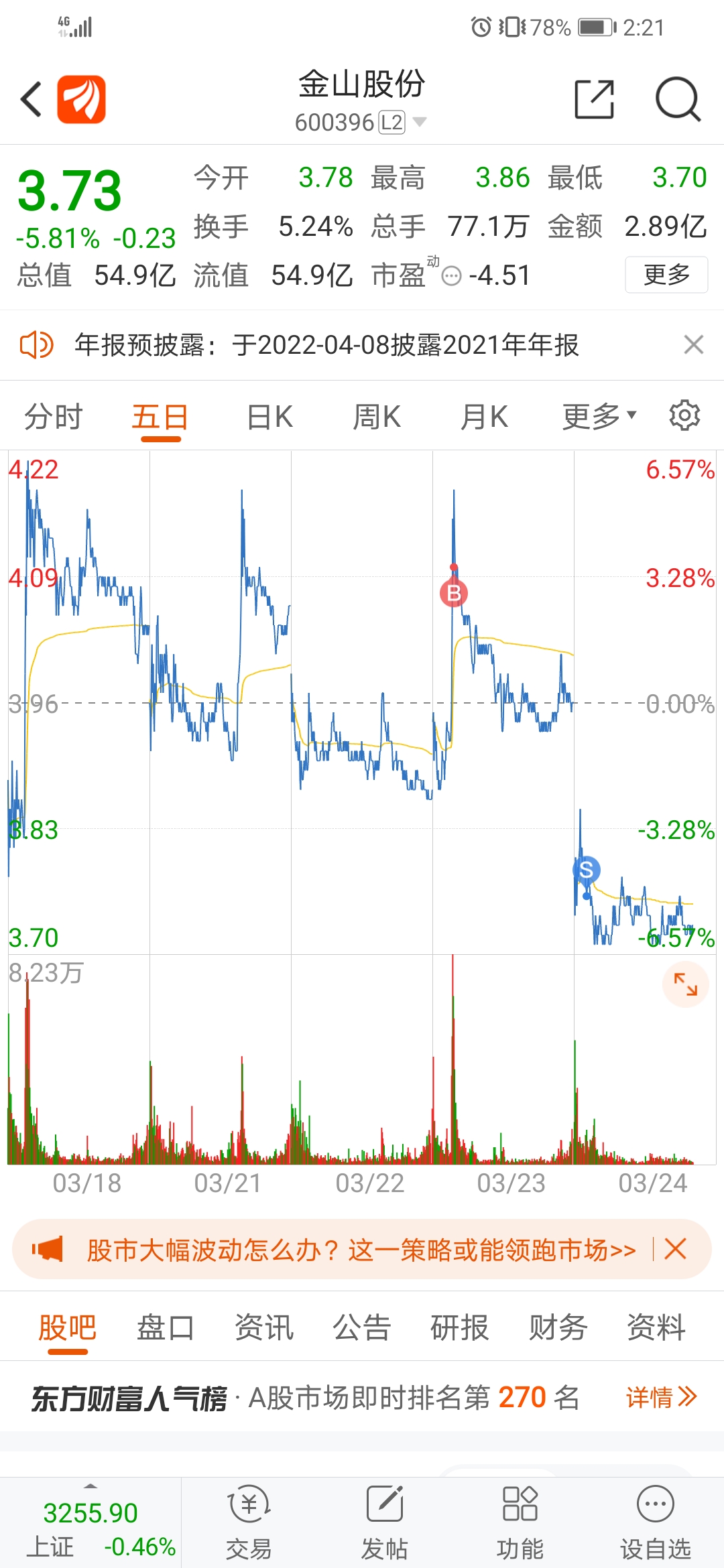Open the search magnifier icon

point(677,99)
